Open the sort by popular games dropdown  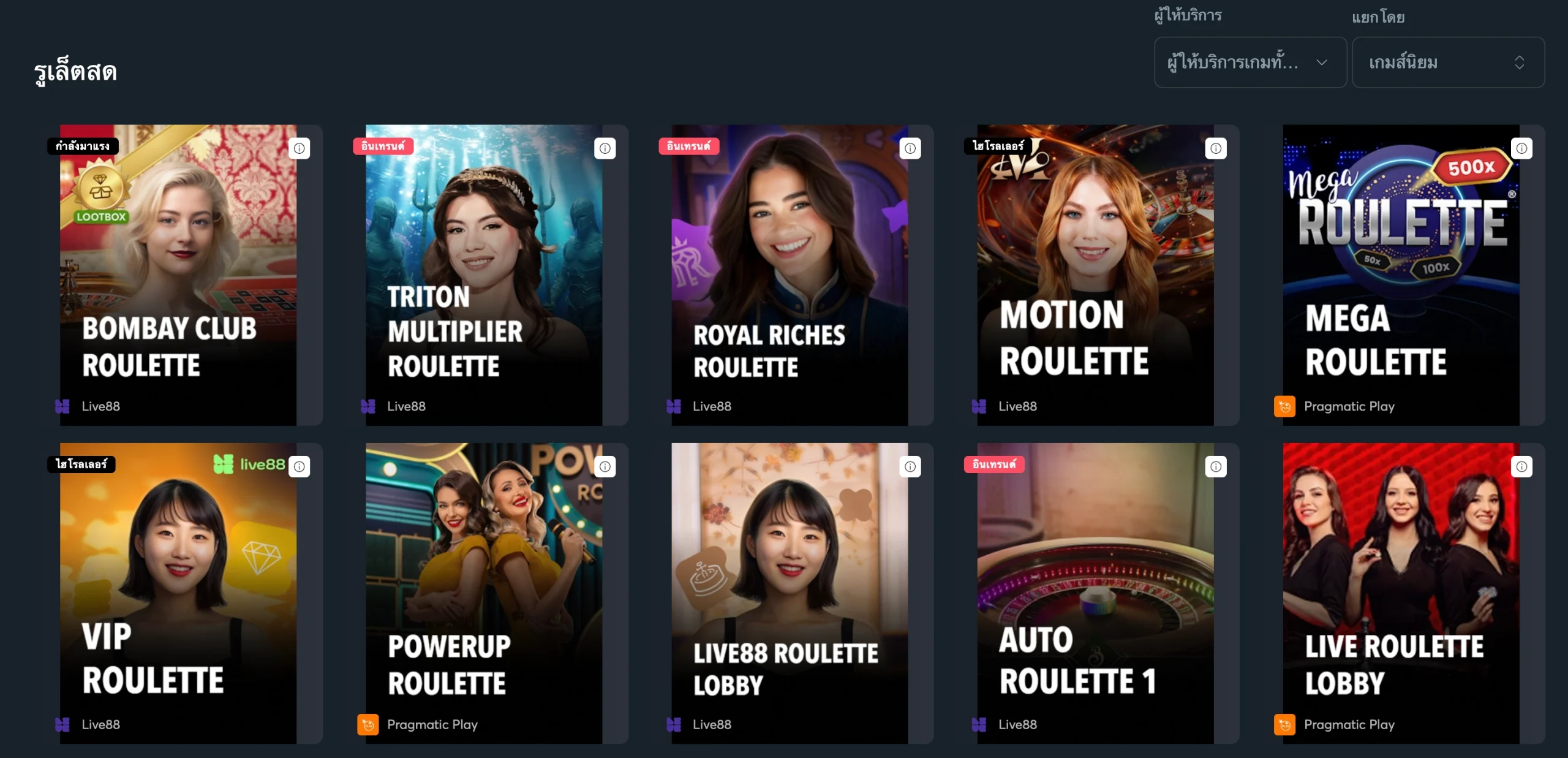pyautogui.click(x=1447, y=63)
